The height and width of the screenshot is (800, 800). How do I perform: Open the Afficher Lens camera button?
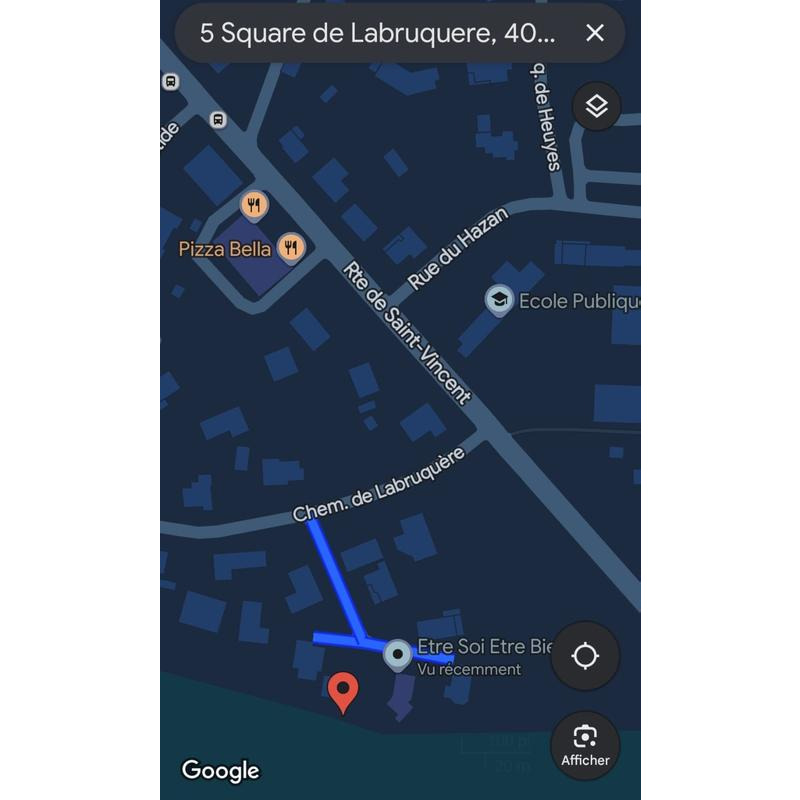click(585, 745)
